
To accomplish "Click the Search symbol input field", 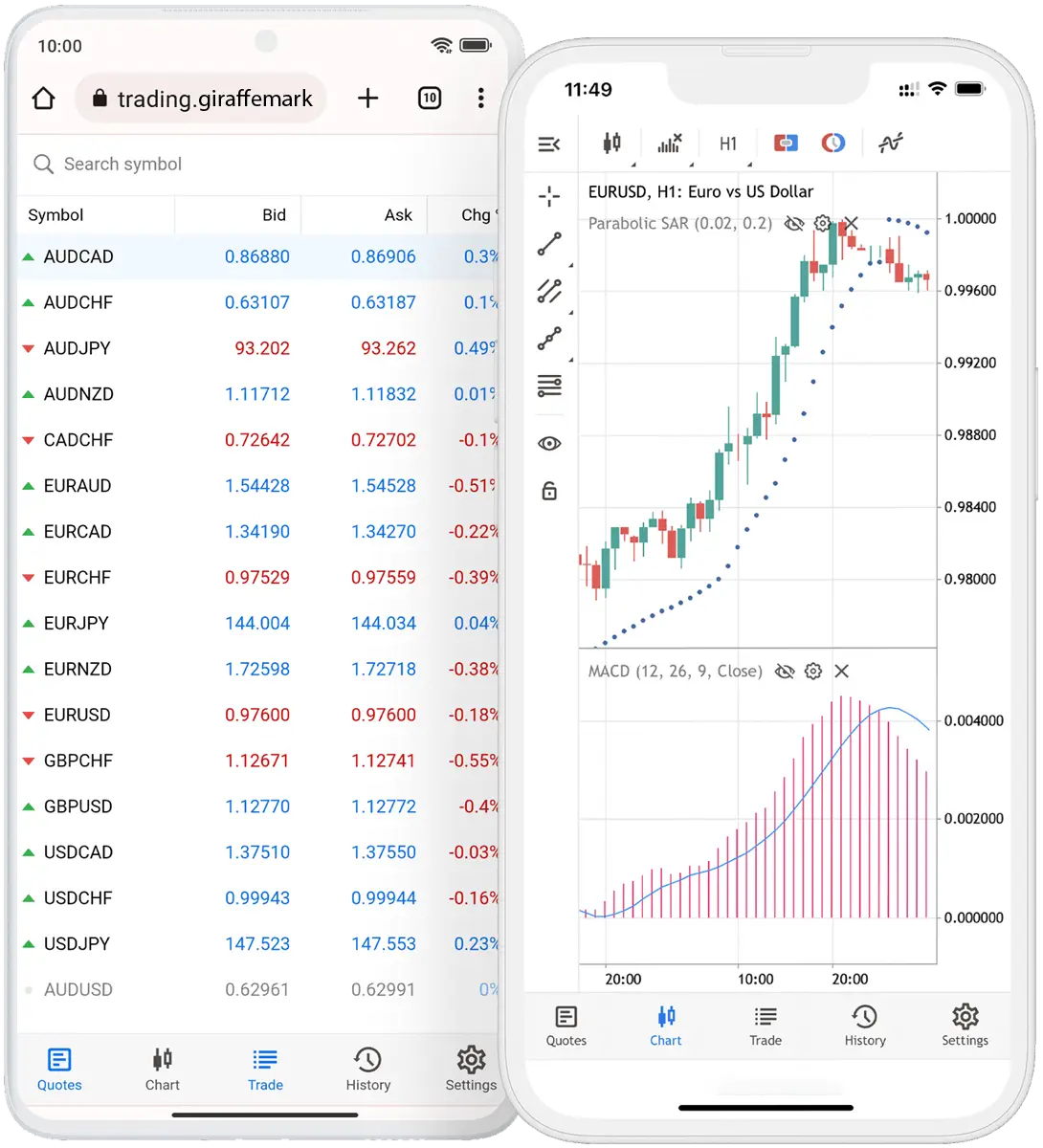I will pos(191,164).
